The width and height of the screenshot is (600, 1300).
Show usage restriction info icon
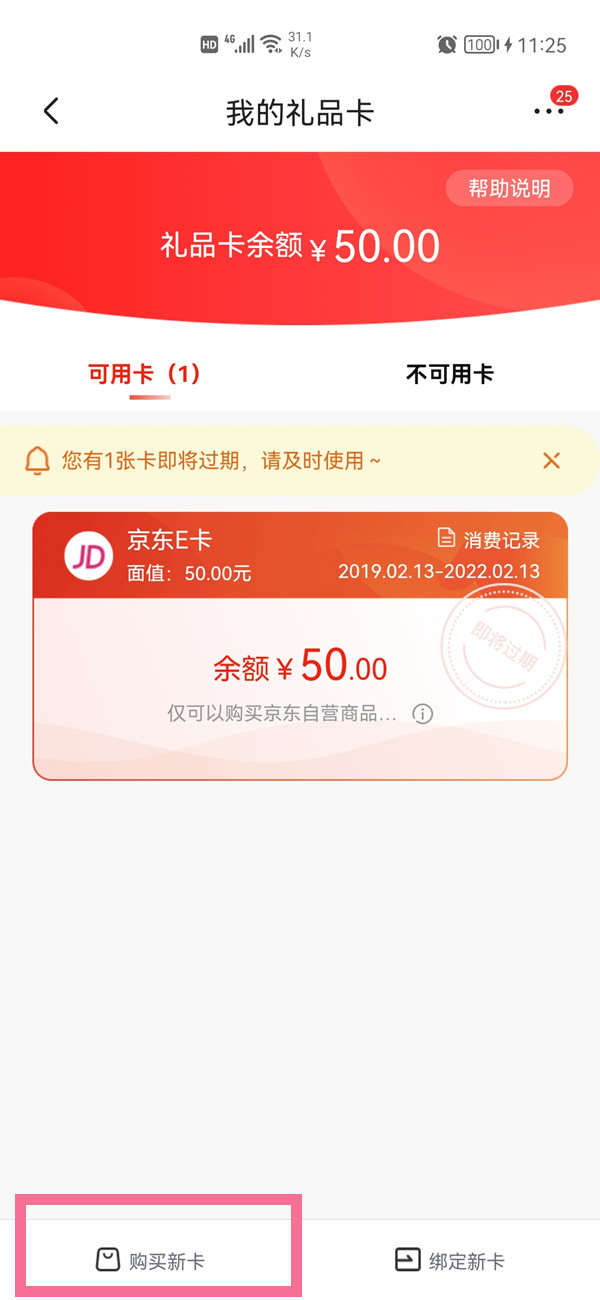(423, 714)
